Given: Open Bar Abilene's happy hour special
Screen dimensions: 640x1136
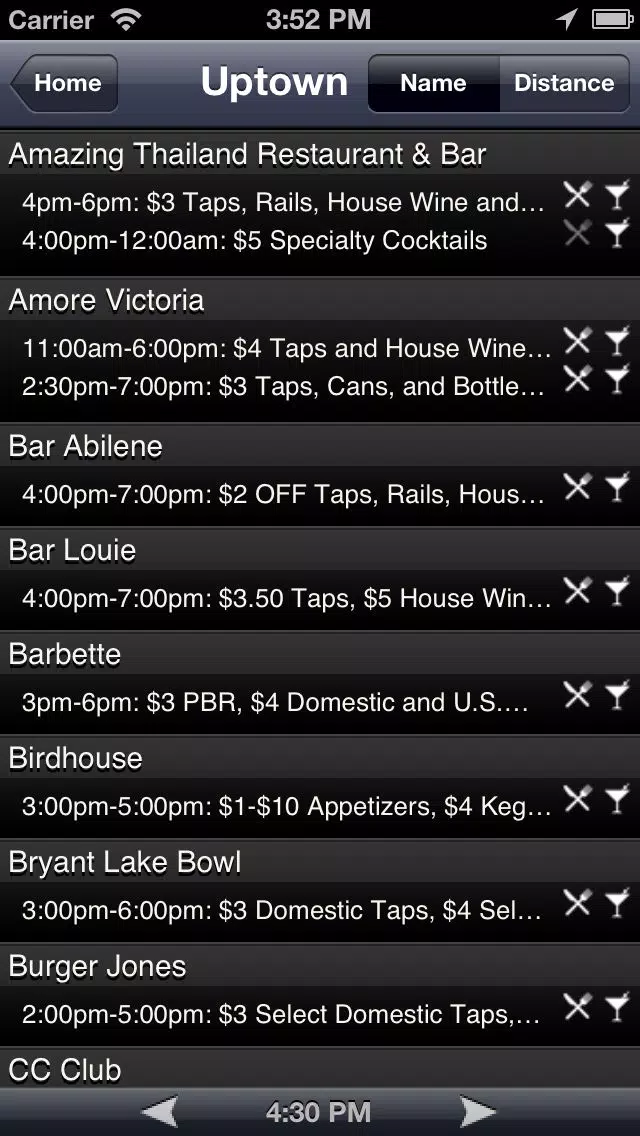Looking at the screenshot, I should click(x=320, y=494).
